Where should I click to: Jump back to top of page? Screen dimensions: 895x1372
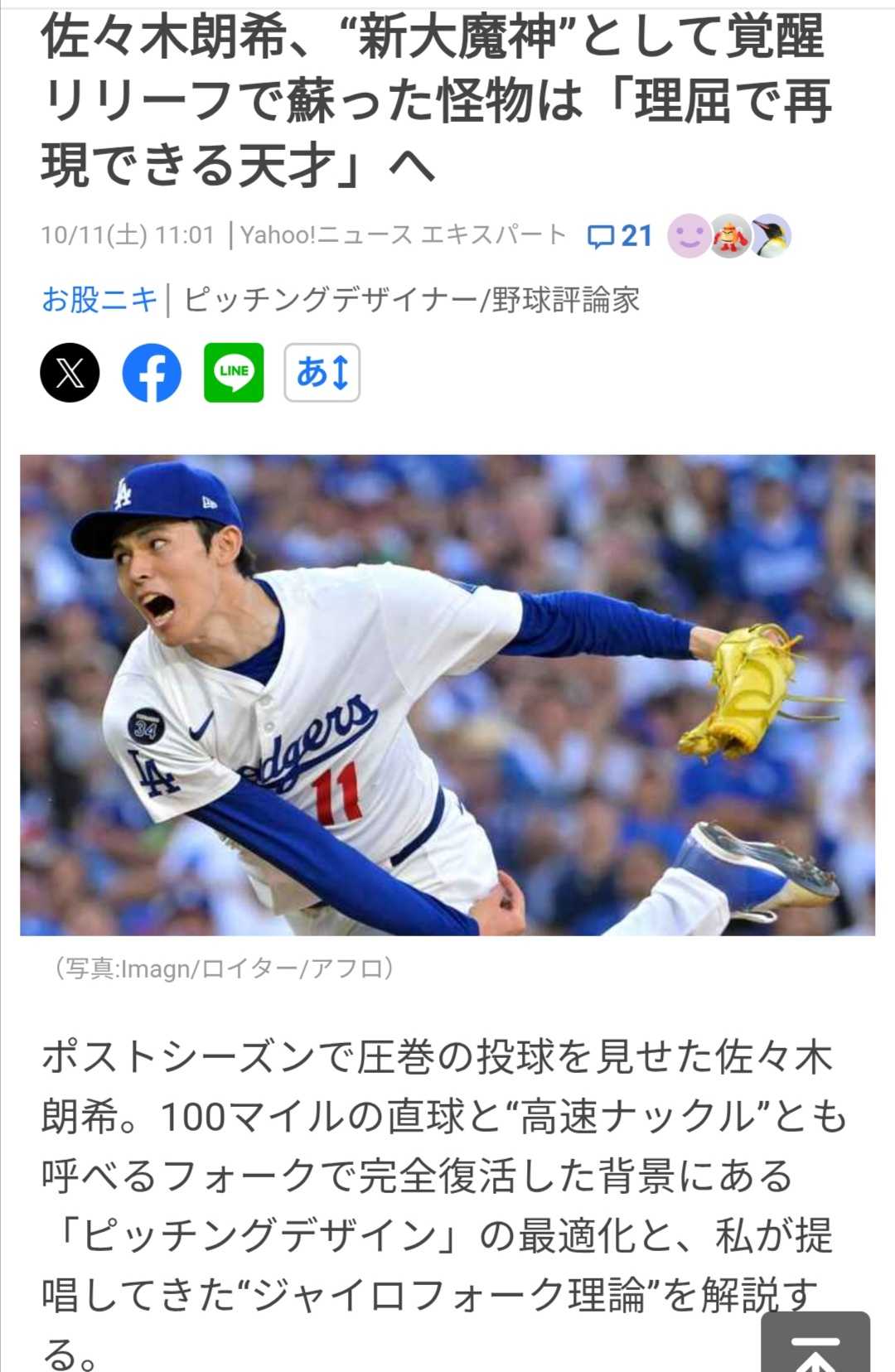815,1345
